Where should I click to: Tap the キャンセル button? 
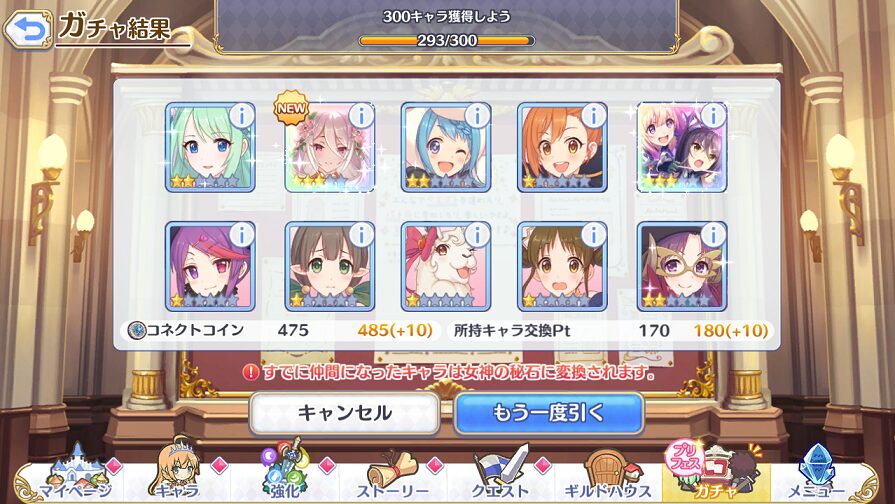coord(344,412)
